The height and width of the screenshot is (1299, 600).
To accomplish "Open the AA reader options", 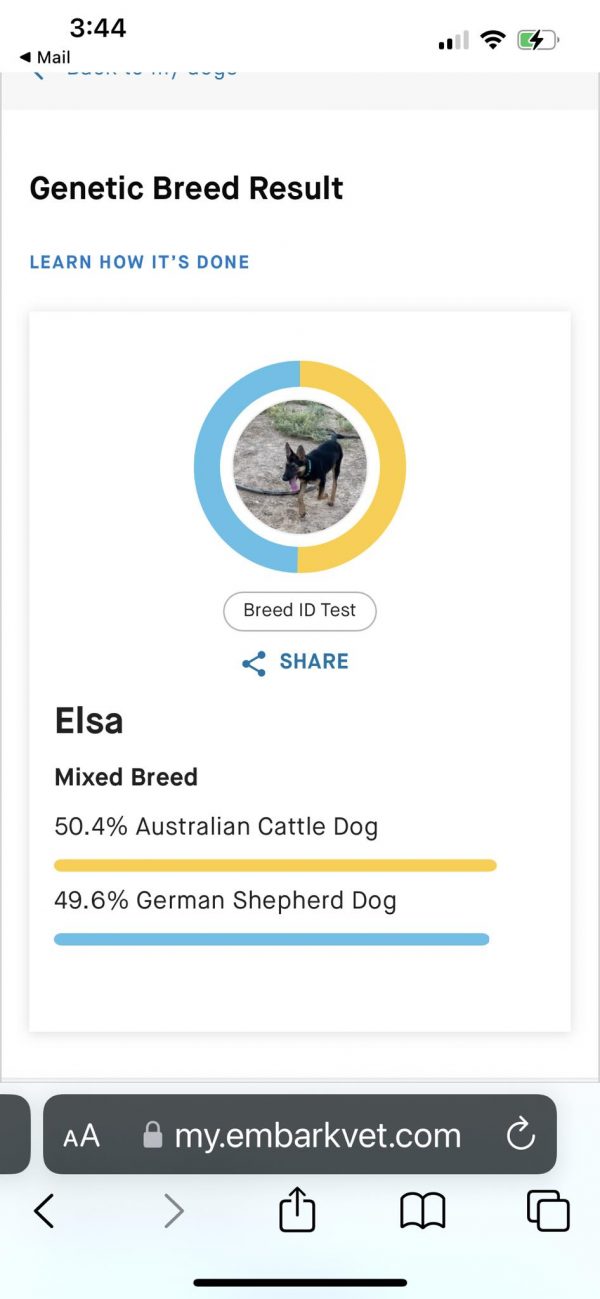I will point(82,1136).
